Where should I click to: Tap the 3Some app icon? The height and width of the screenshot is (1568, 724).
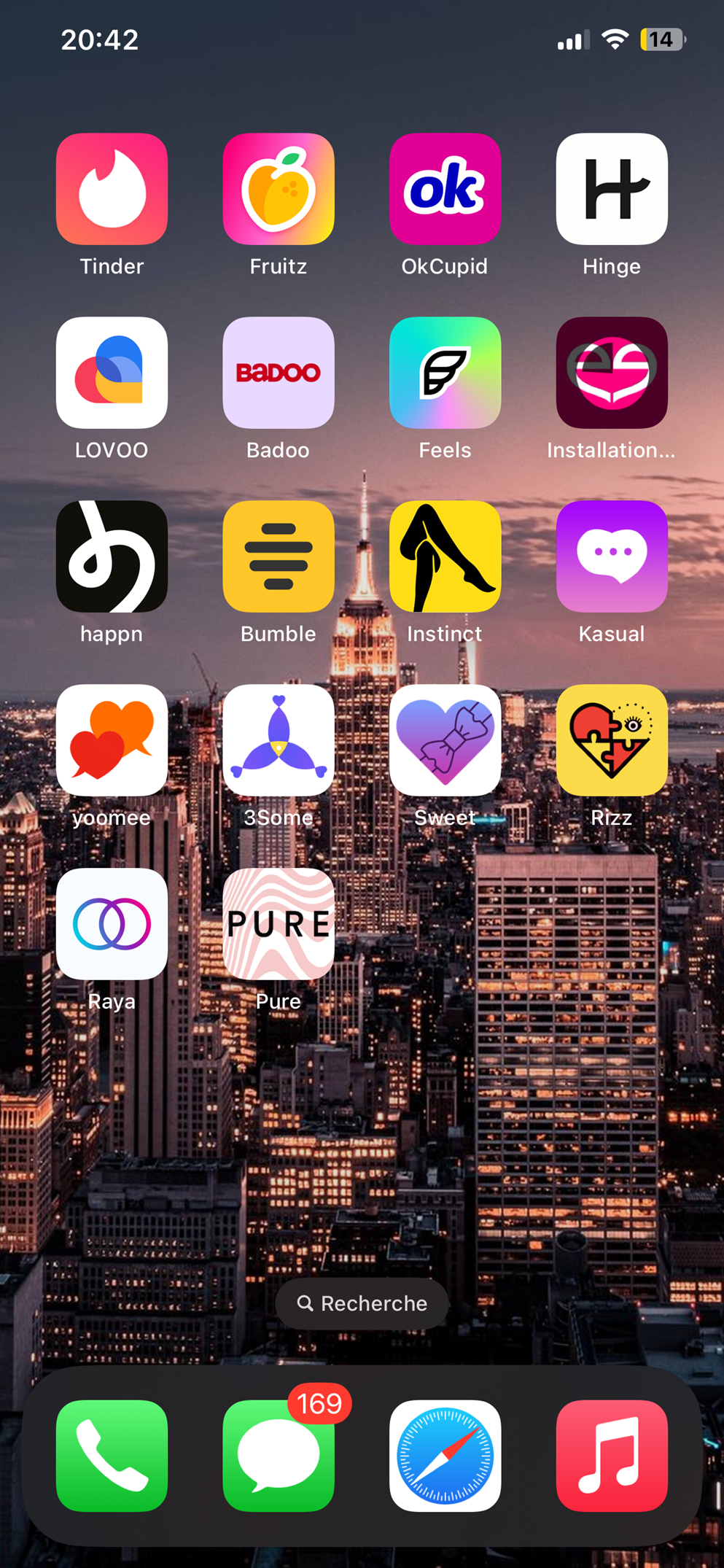click(x=279, y=740)
